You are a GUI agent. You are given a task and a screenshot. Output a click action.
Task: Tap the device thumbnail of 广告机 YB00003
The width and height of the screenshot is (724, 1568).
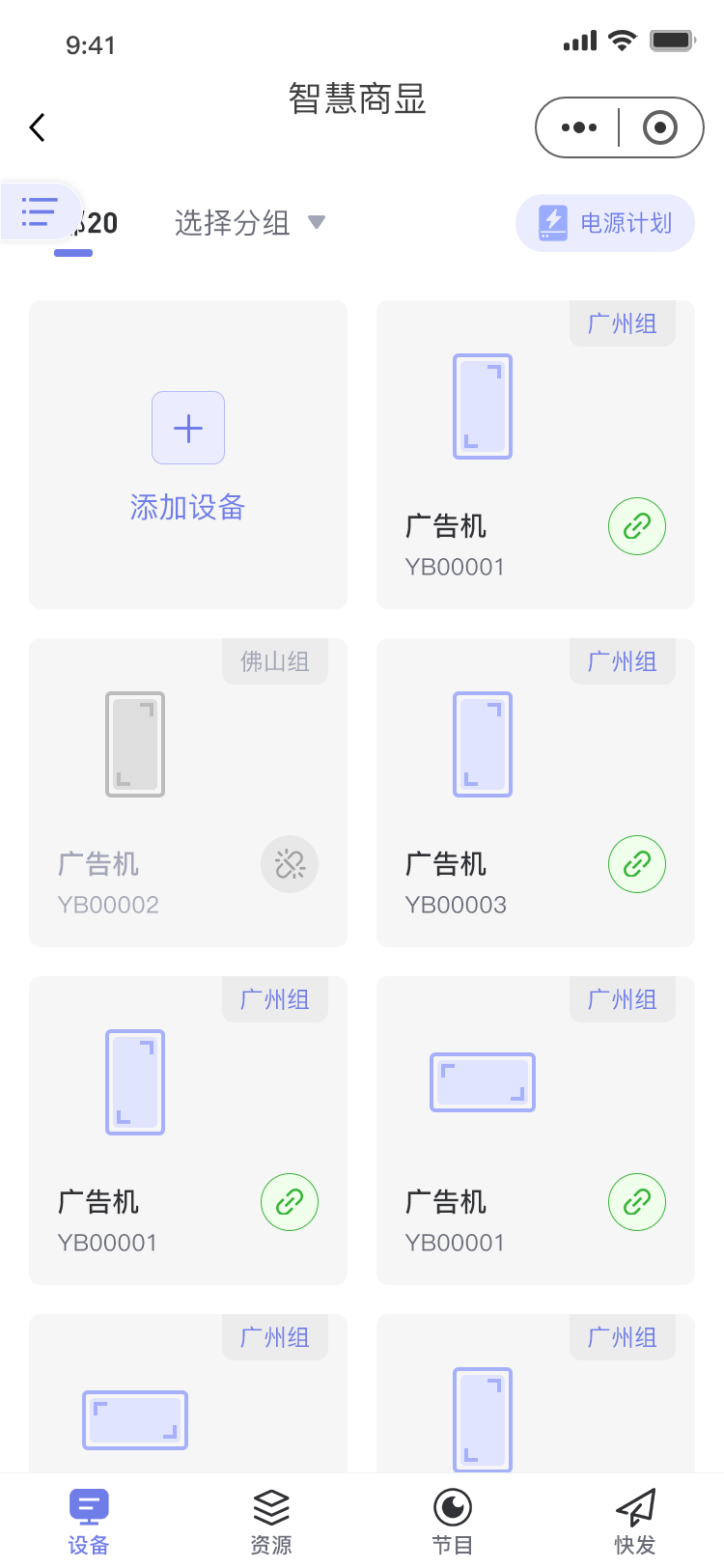(x=482, y=744)
